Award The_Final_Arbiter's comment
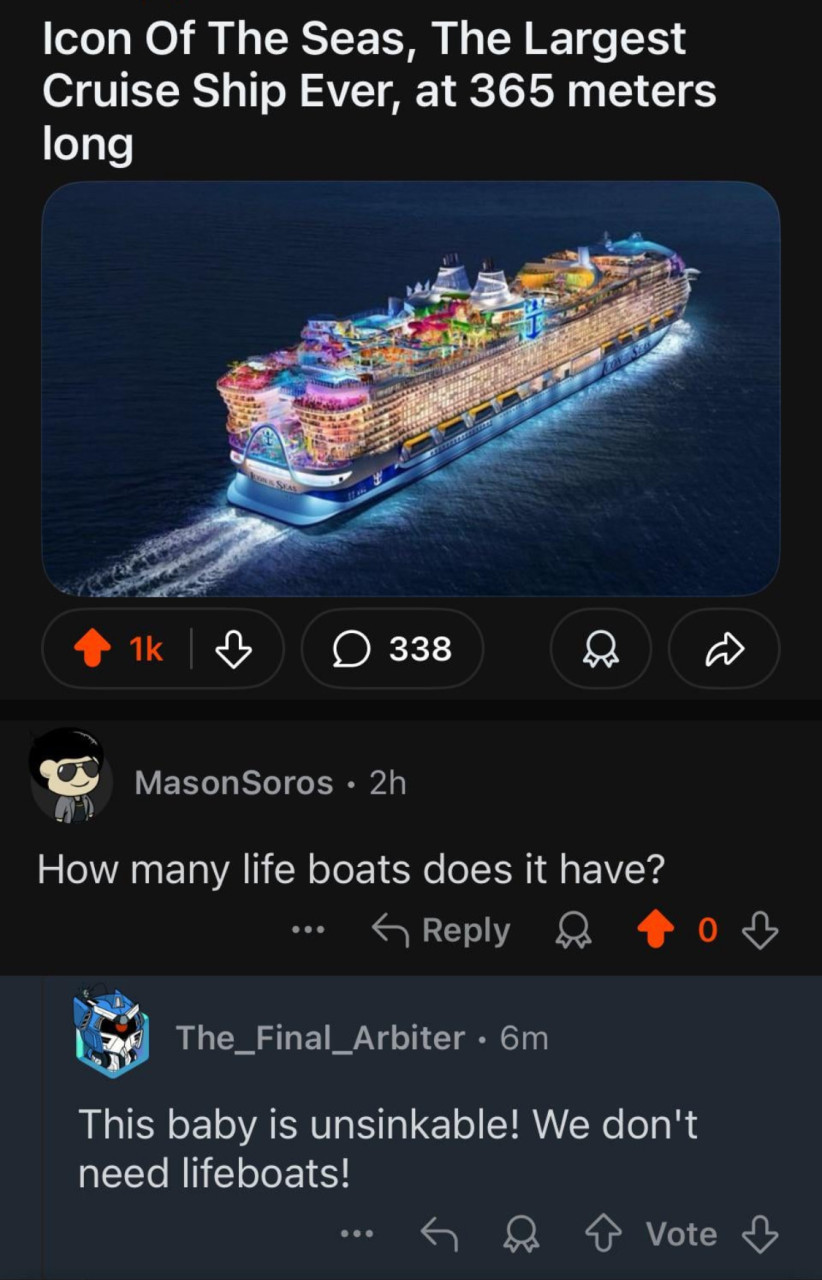822x1280 pixels. click(521, 1234)
